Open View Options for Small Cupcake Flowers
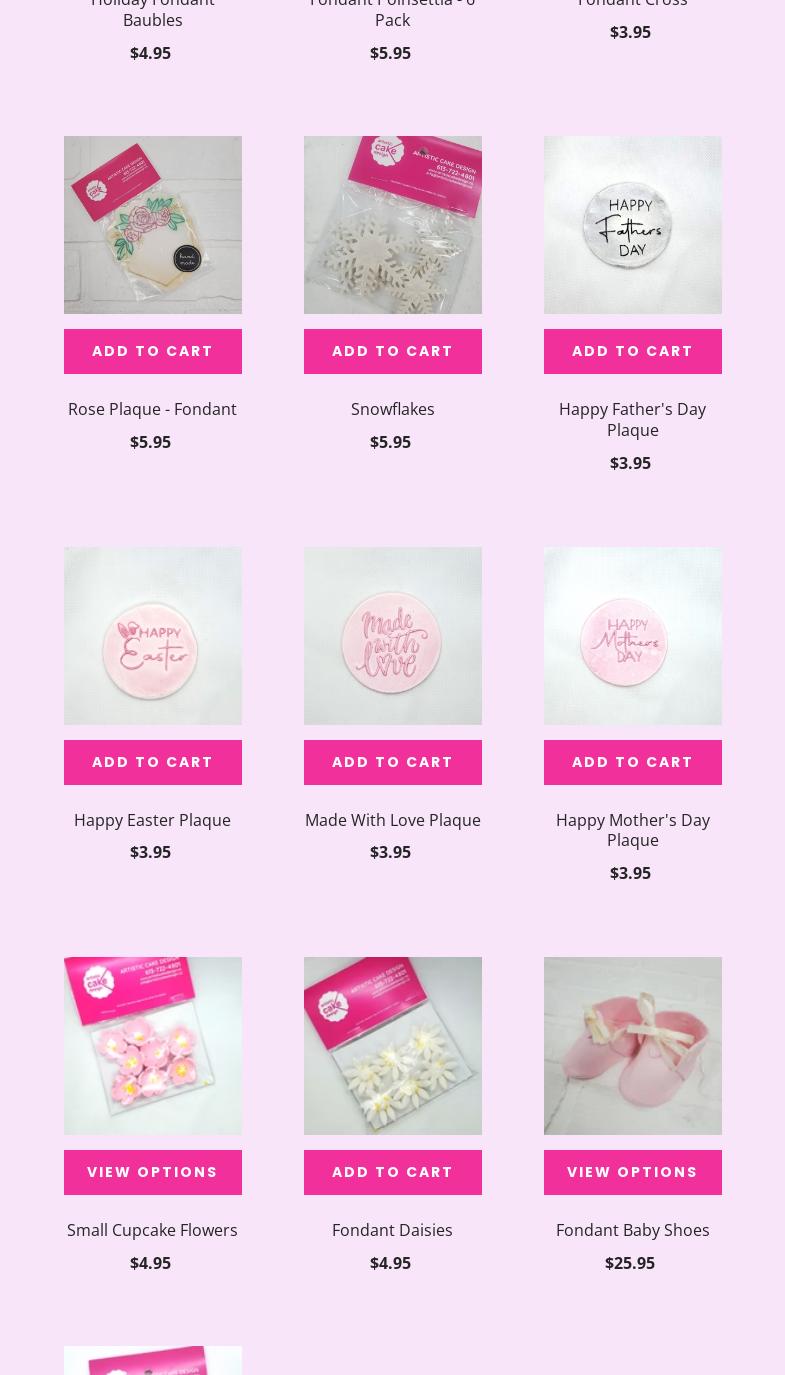Image resolution: width=785 pixels, height=1375 pixels. pyautogui.click(x=152, y=1172)
